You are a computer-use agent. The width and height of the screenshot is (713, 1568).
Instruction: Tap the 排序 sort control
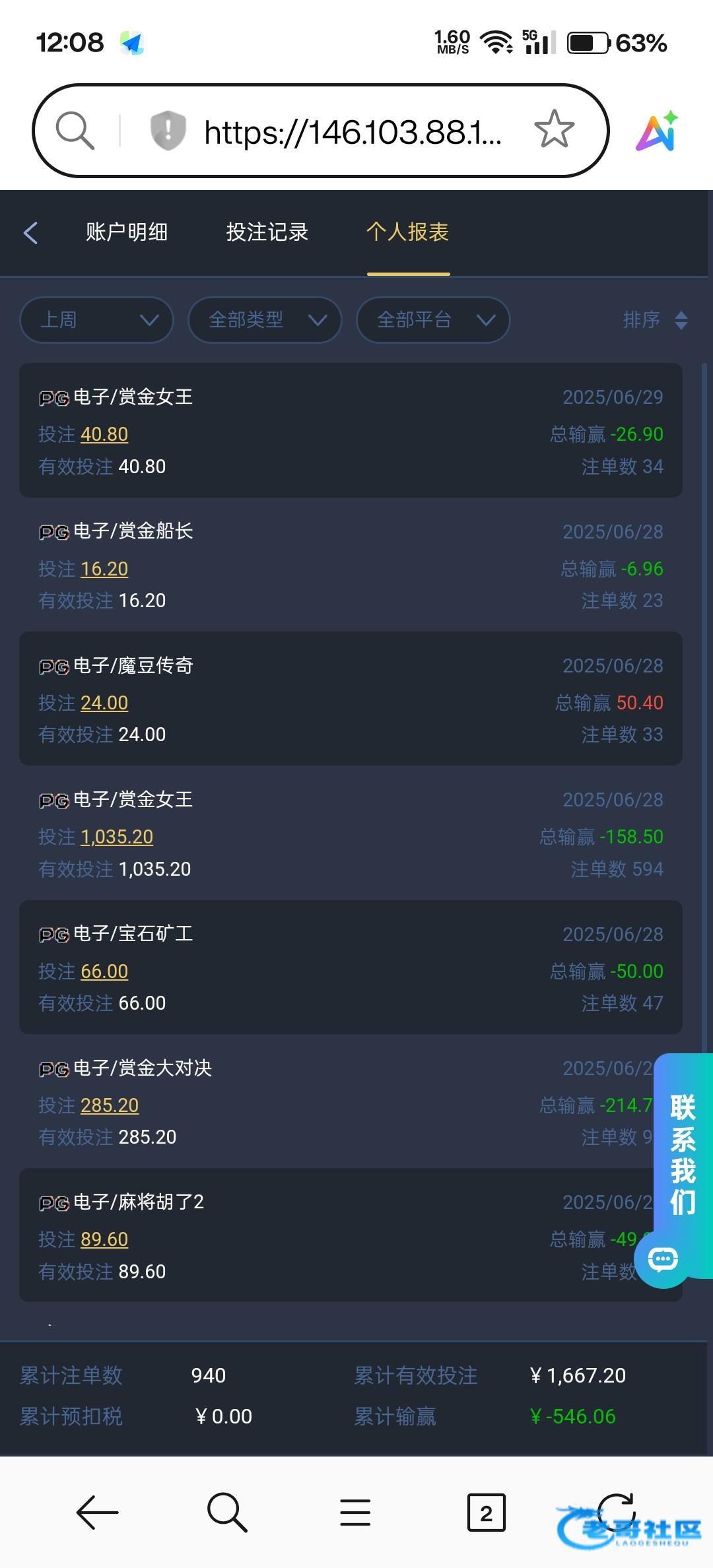(656, 320)
